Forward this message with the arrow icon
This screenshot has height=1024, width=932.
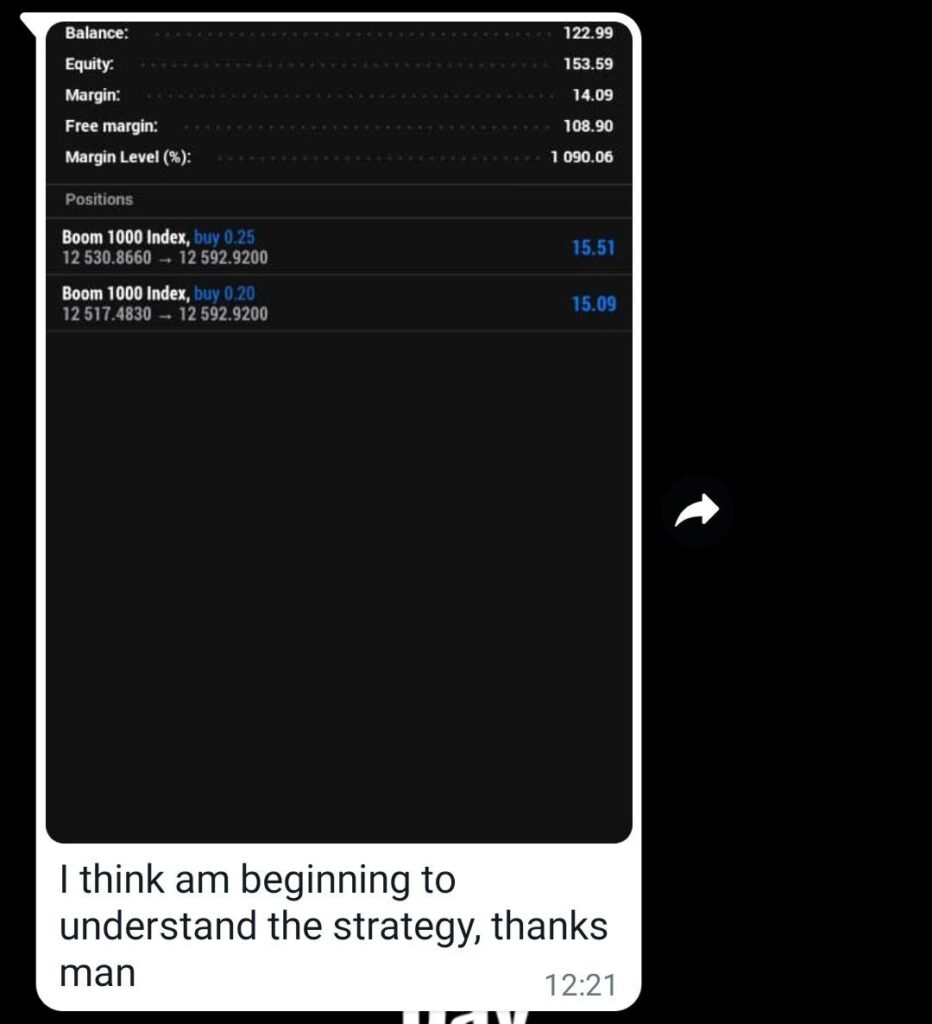click(x=697, y=511)
